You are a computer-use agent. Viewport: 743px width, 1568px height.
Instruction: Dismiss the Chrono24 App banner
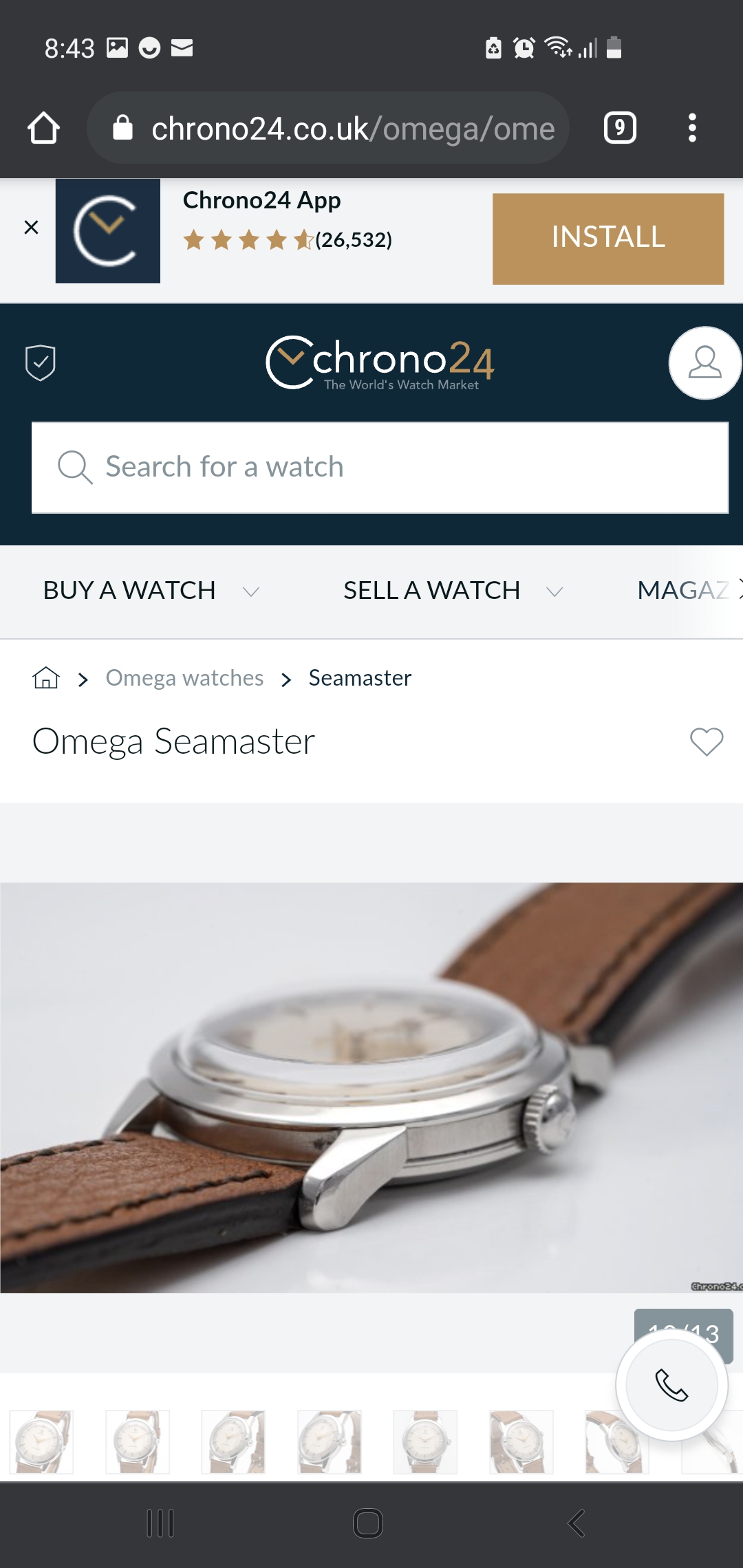31,227
